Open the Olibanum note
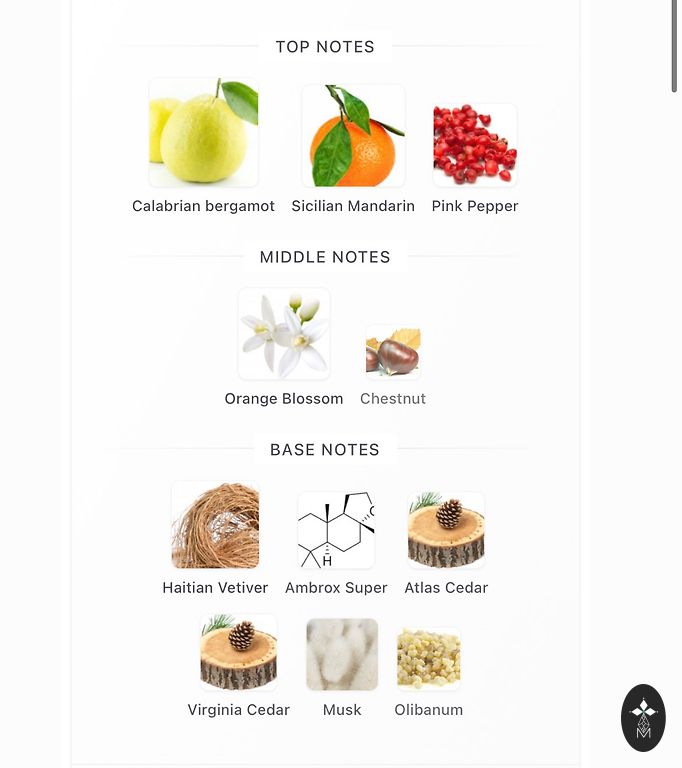Image resolution: width=682 pixels, height=768 pixels. tap(429, 658)
